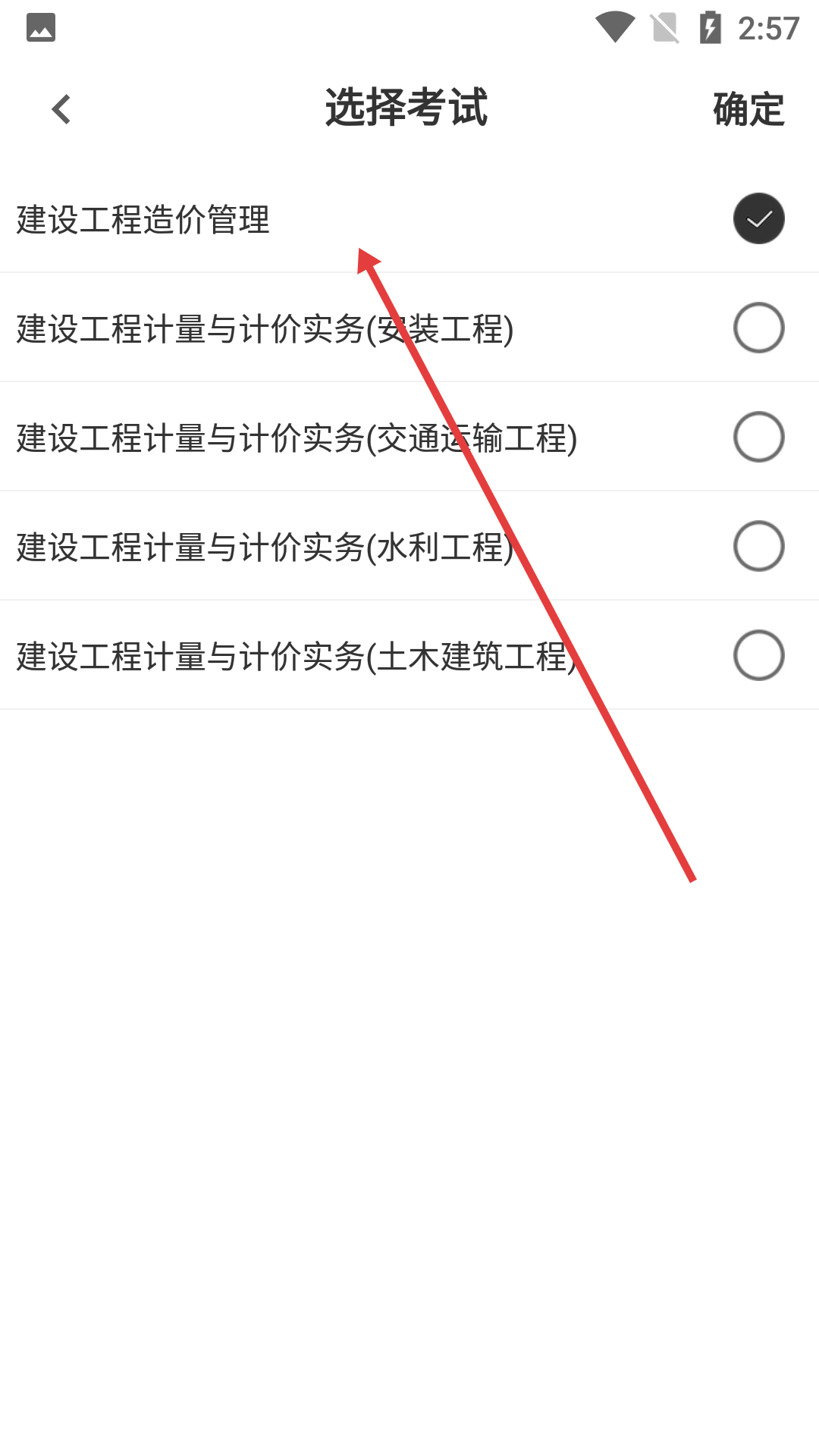819x1456 pixels.
Task: Select 建设工程造价管理 exam
Action: [x=758, y=219]
